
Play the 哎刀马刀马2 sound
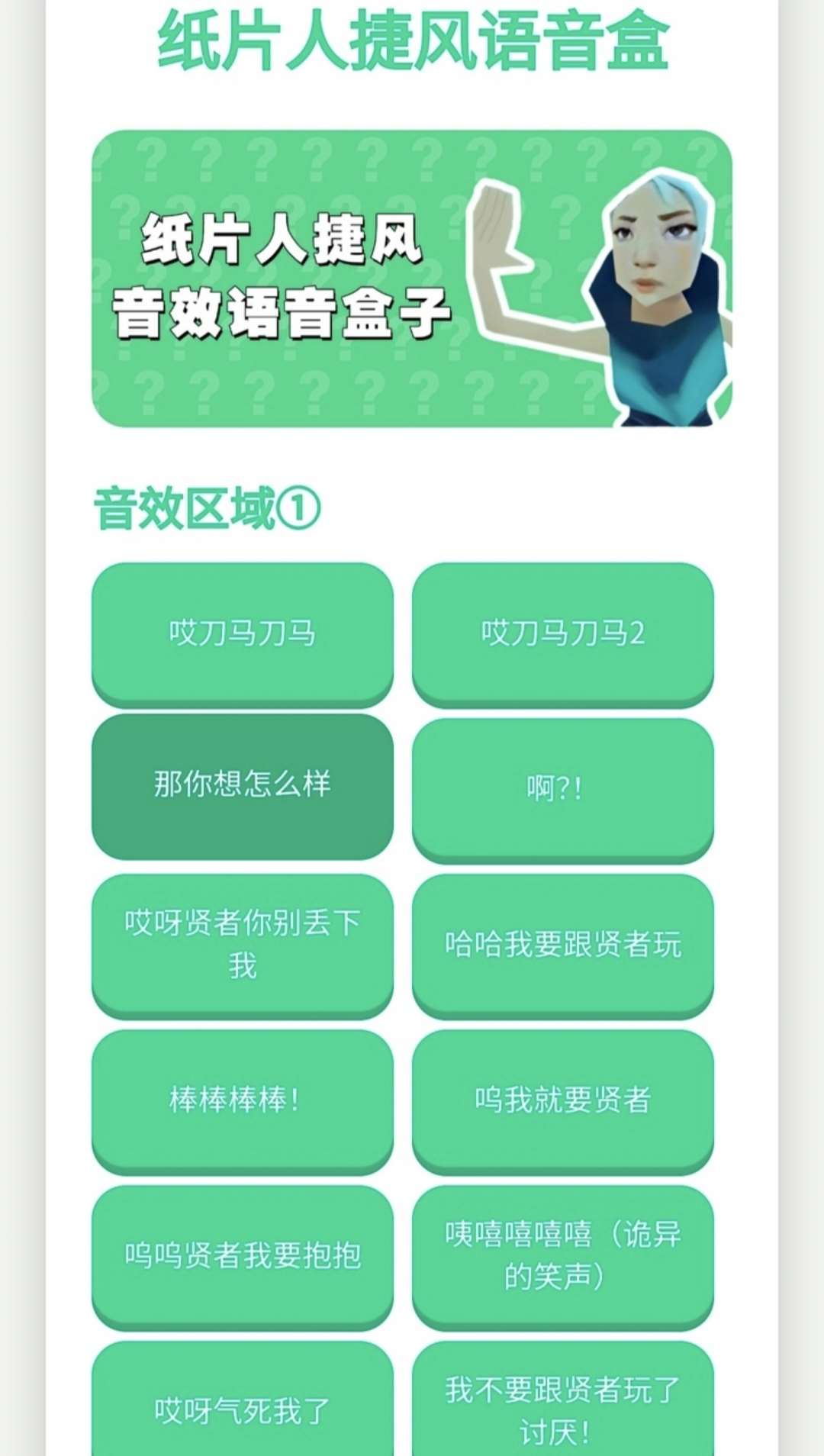click(562, 633)
